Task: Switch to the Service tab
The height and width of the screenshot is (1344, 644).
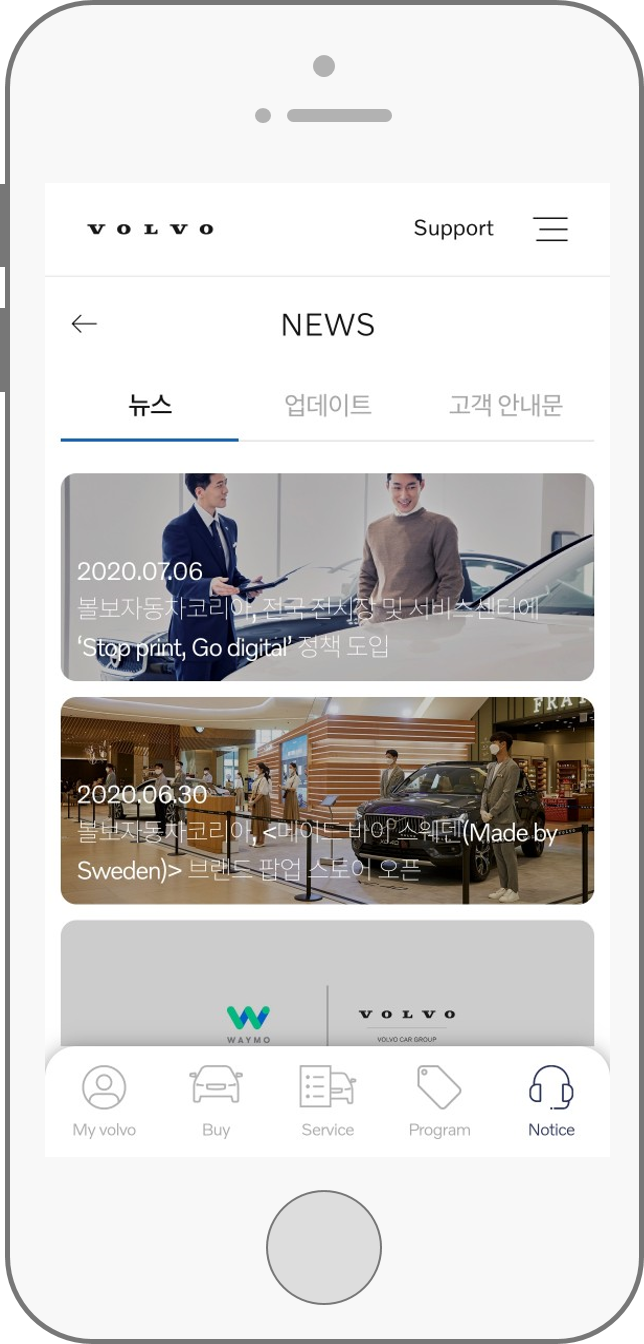Action: (328, 1102)
